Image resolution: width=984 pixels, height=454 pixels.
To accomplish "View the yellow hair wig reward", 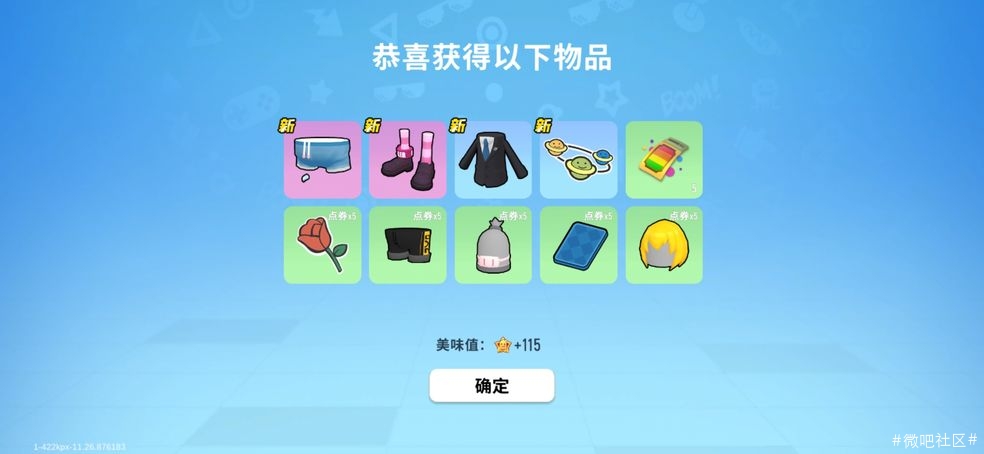I will click(x=664, y=245).
